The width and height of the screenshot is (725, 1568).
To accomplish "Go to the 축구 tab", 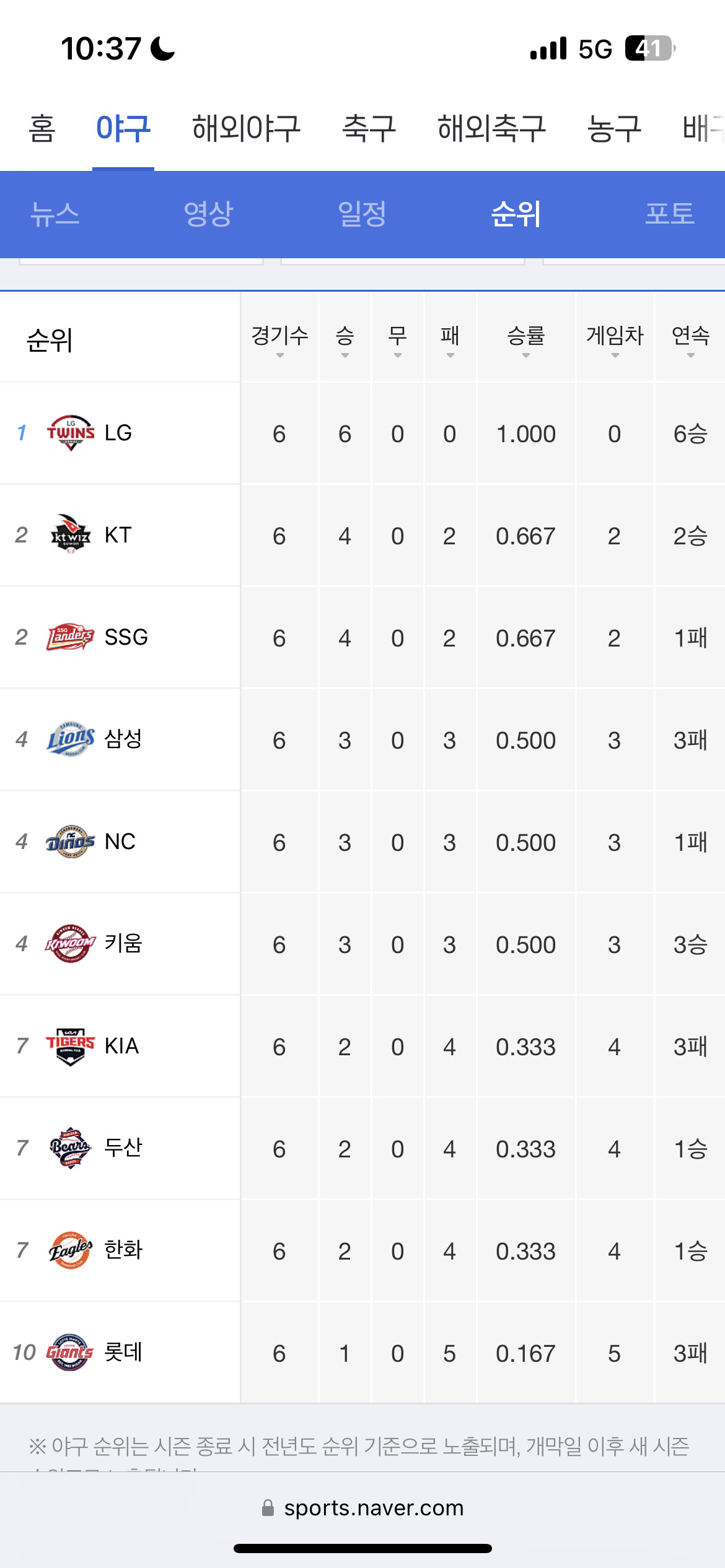I will click(369, 129).
